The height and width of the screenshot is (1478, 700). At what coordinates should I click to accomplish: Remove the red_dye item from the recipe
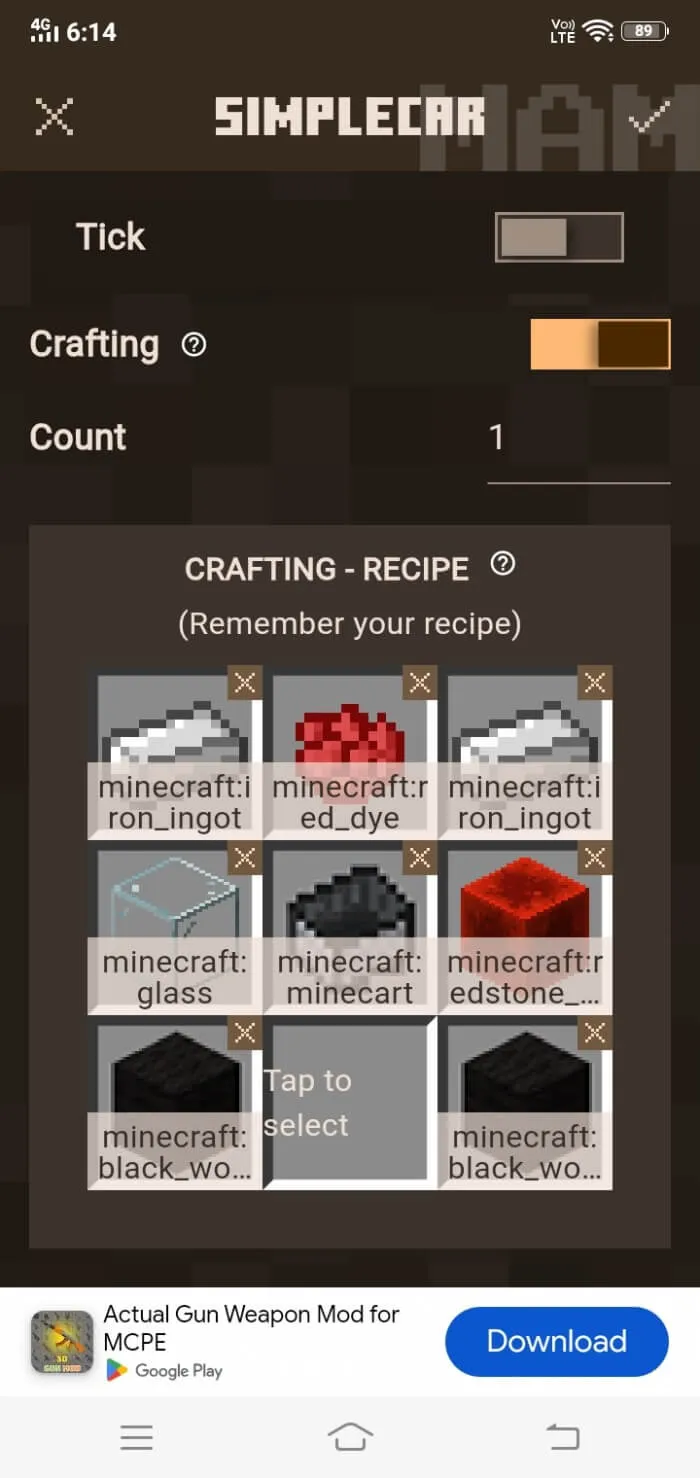tap(420, 683)
